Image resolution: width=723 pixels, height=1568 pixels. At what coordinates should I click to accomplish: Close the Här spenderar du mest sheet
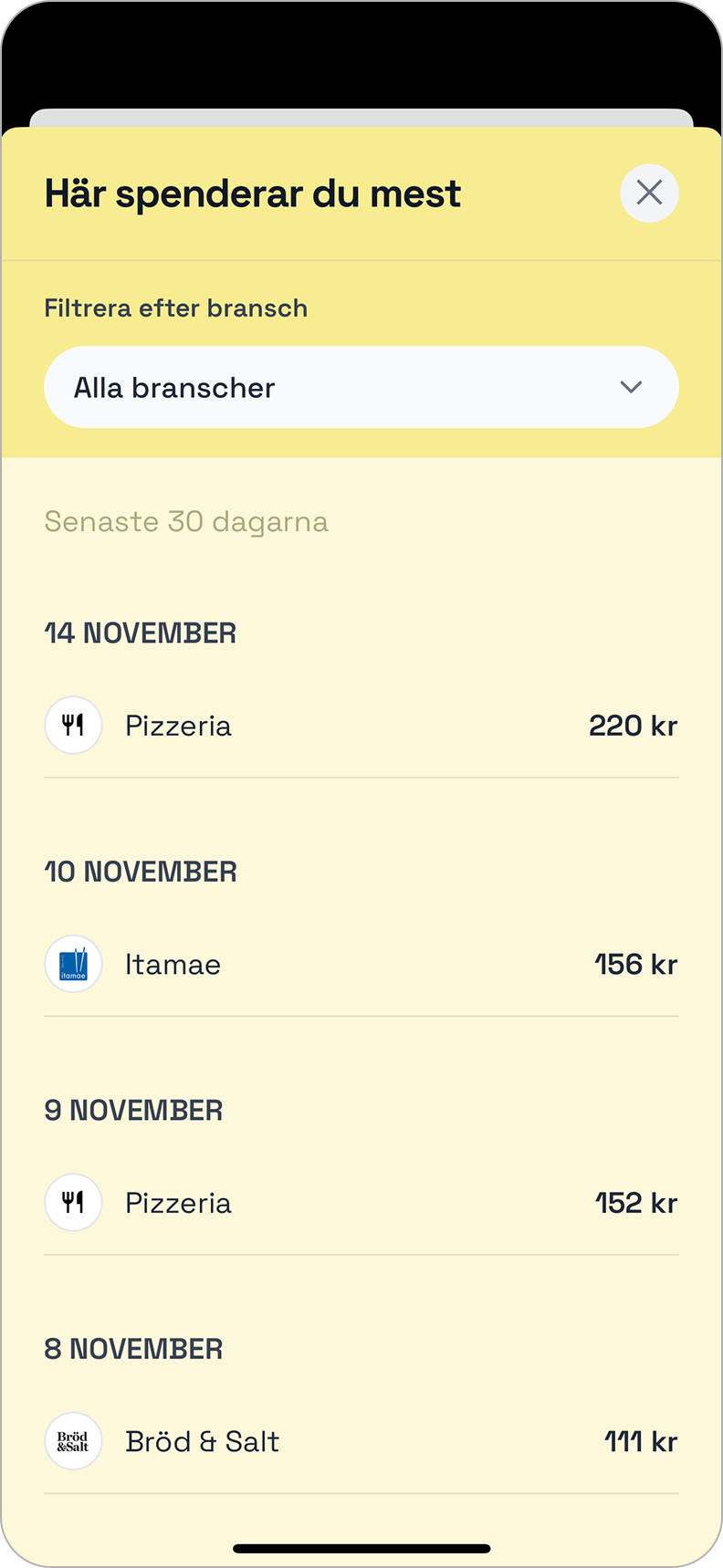(649, 193)
